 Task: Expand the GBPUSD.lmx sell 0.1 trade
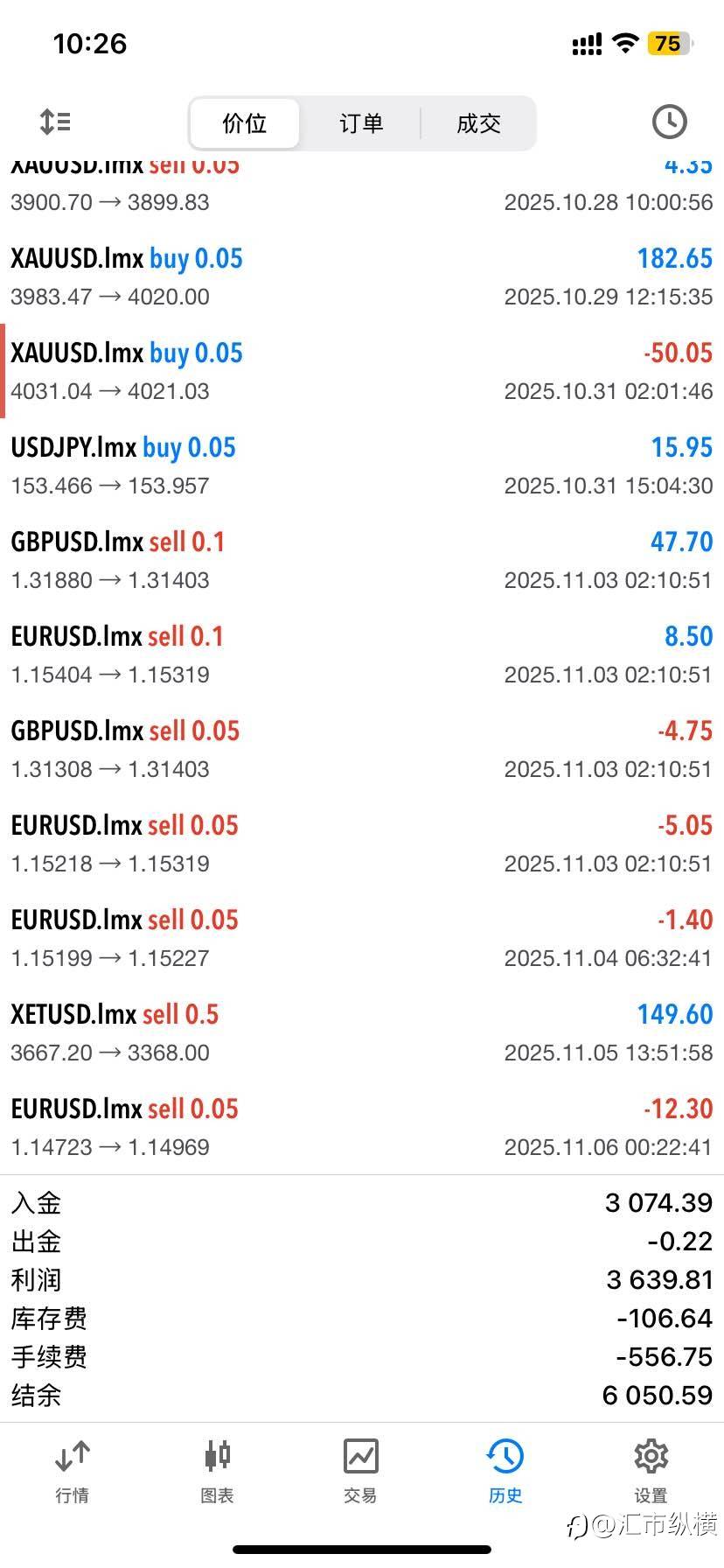(362, 560)
